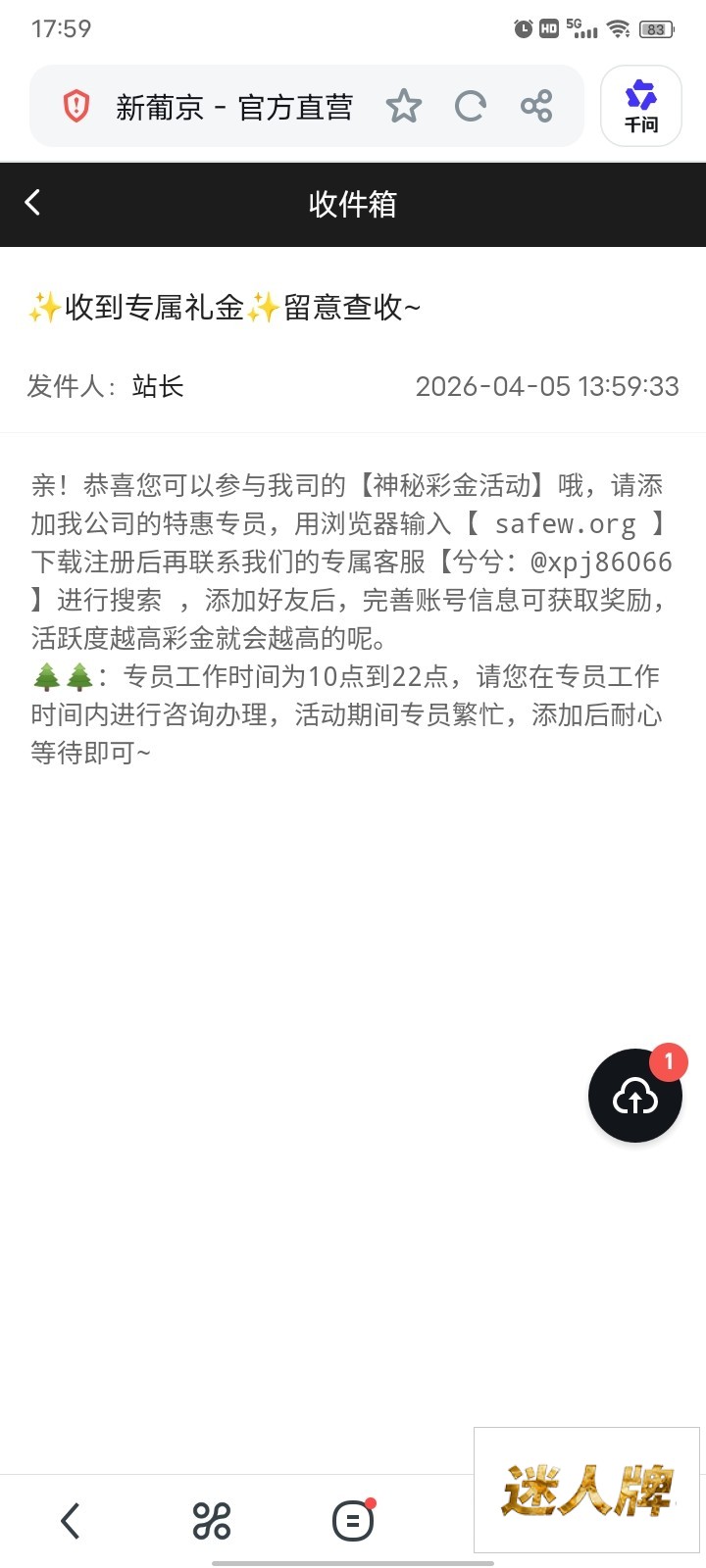Open the floating cloud upload button
Screen dimensions: 706x1568
pyautogui.click(x=634, y=1096)
